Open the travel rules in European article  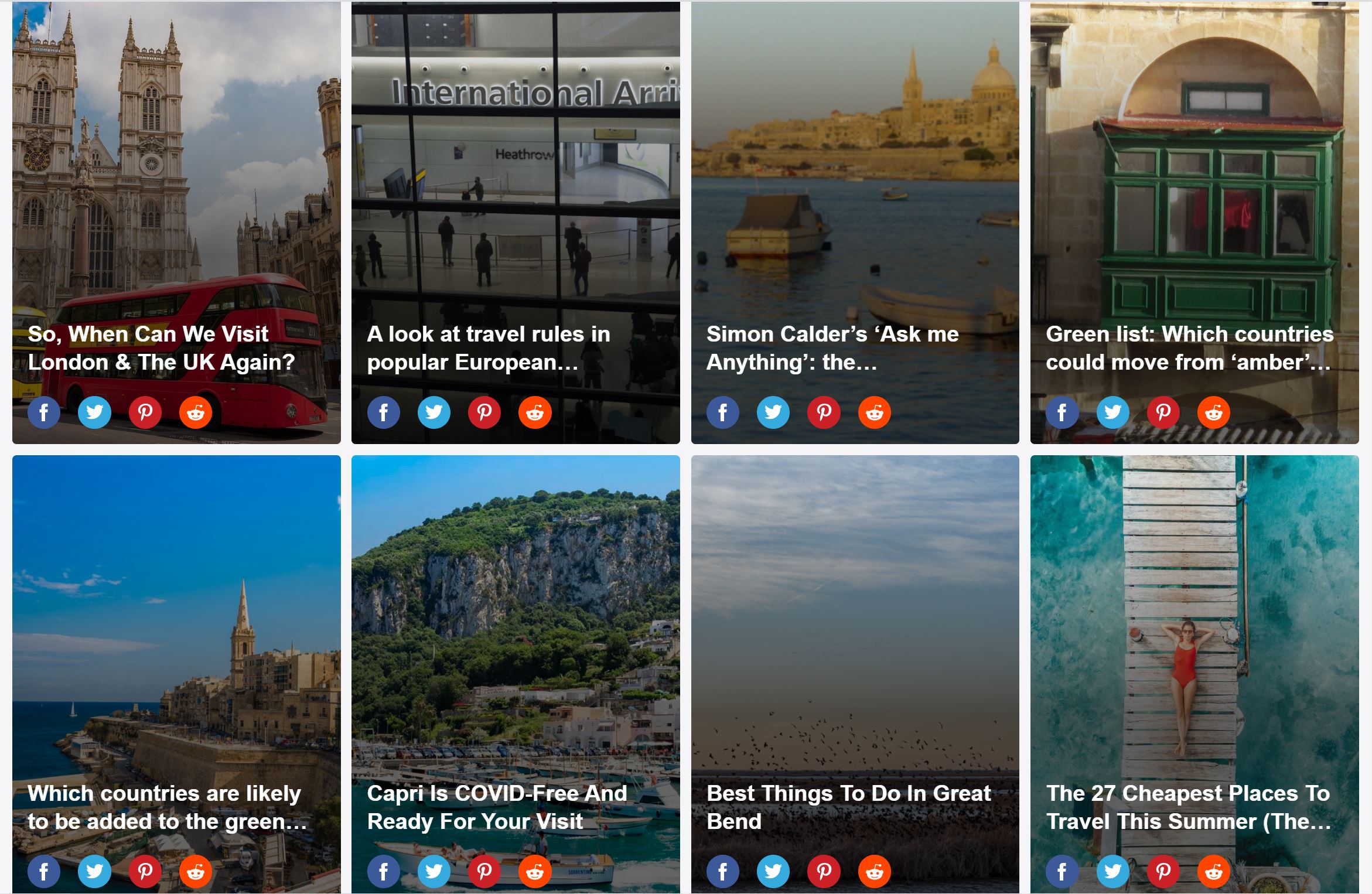(x=488, y=348)
